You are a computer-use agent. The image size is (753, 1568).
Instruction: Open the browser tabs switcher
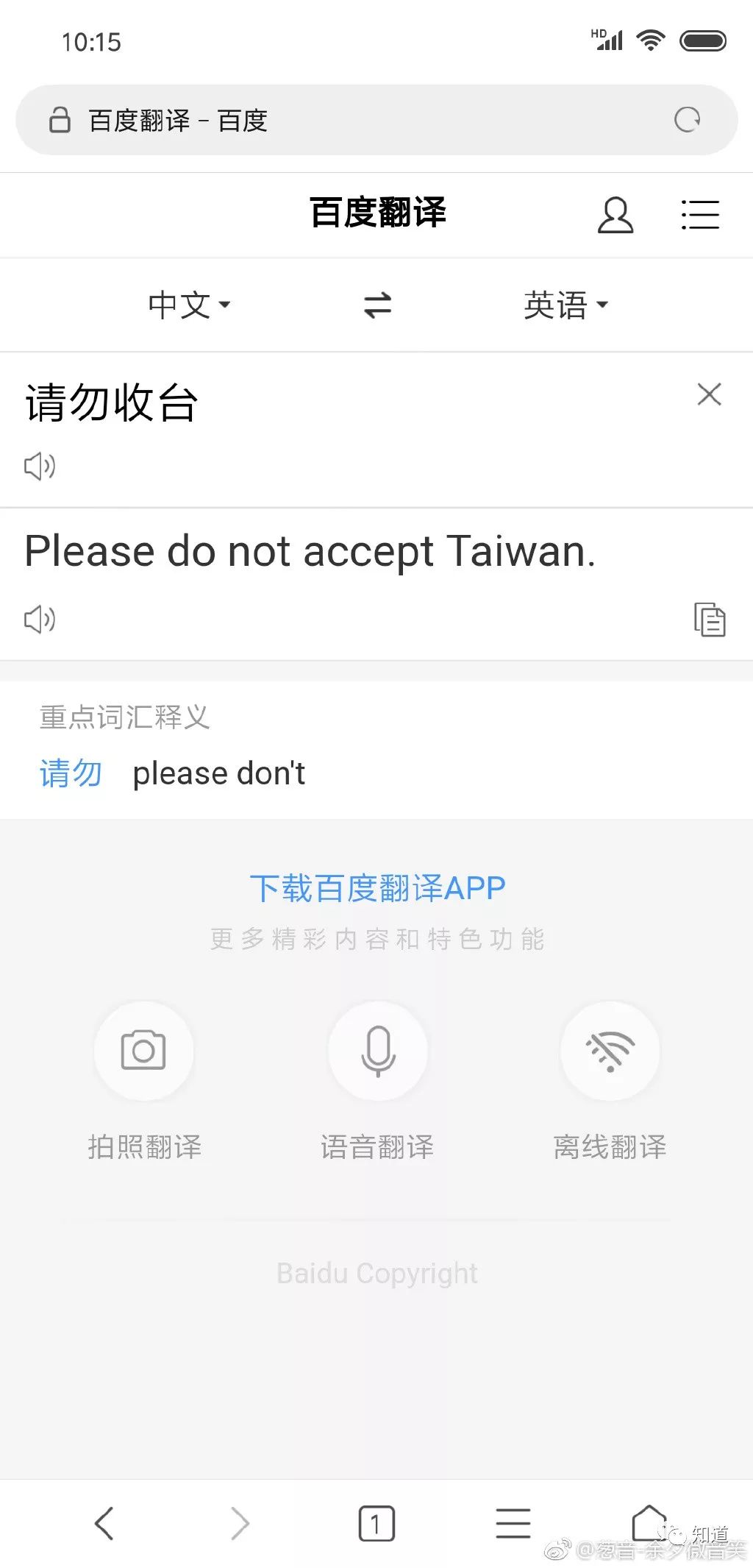pos(376,1522)
